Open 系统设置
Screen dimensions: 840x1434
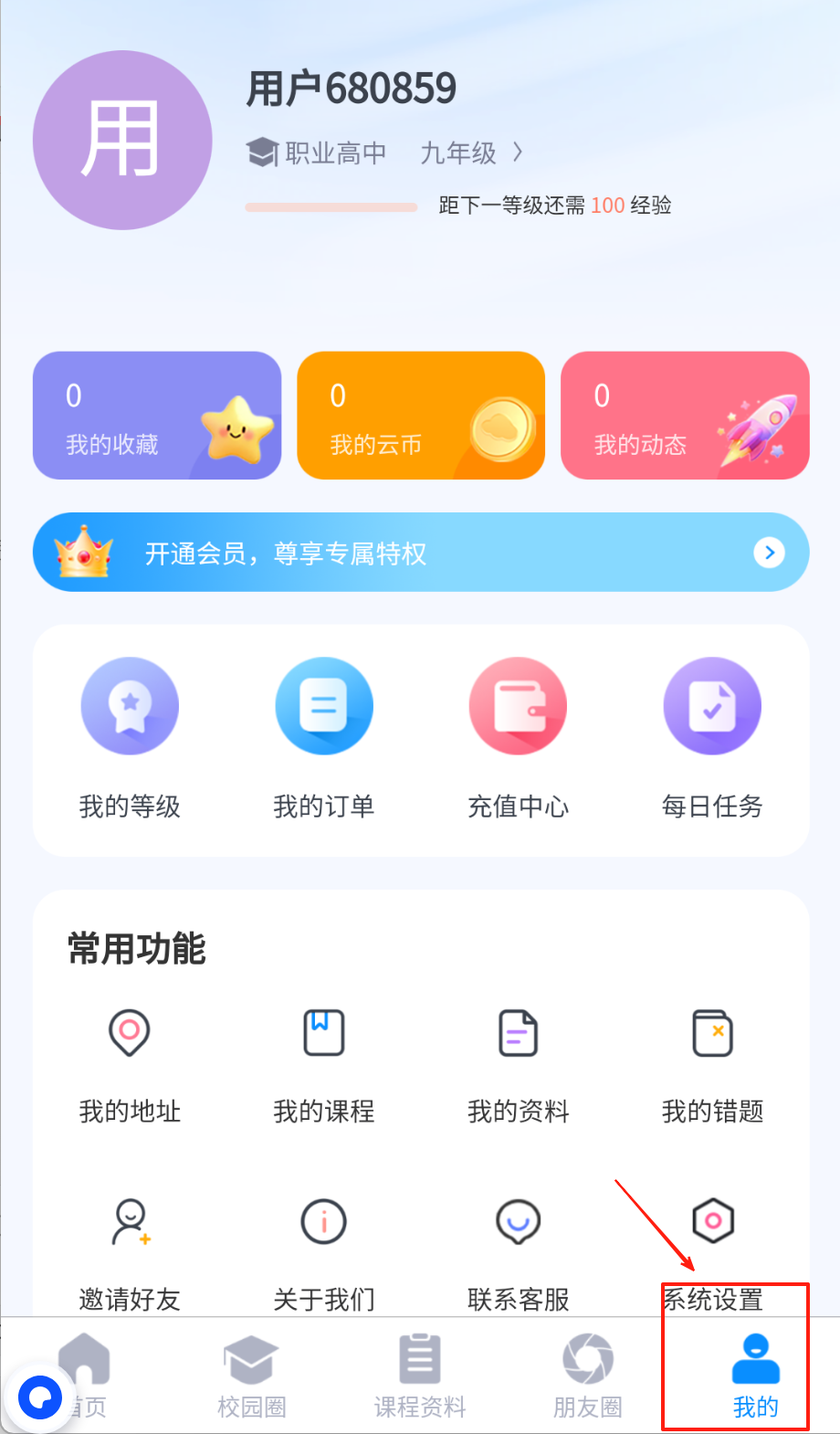click(x=713, y=1247)
